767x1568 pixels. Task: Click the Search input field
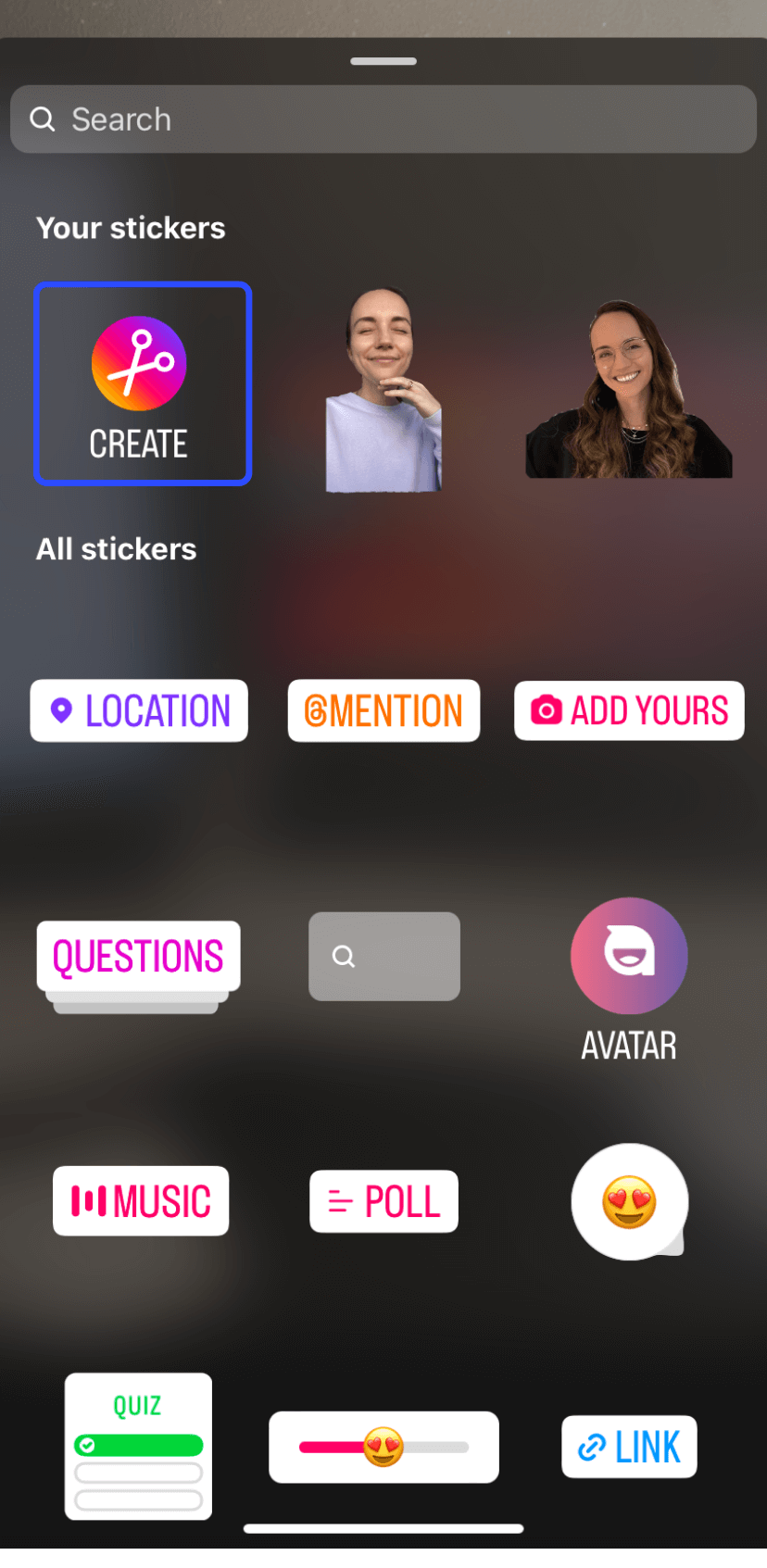pyautogui.click(x=278, y=119)
